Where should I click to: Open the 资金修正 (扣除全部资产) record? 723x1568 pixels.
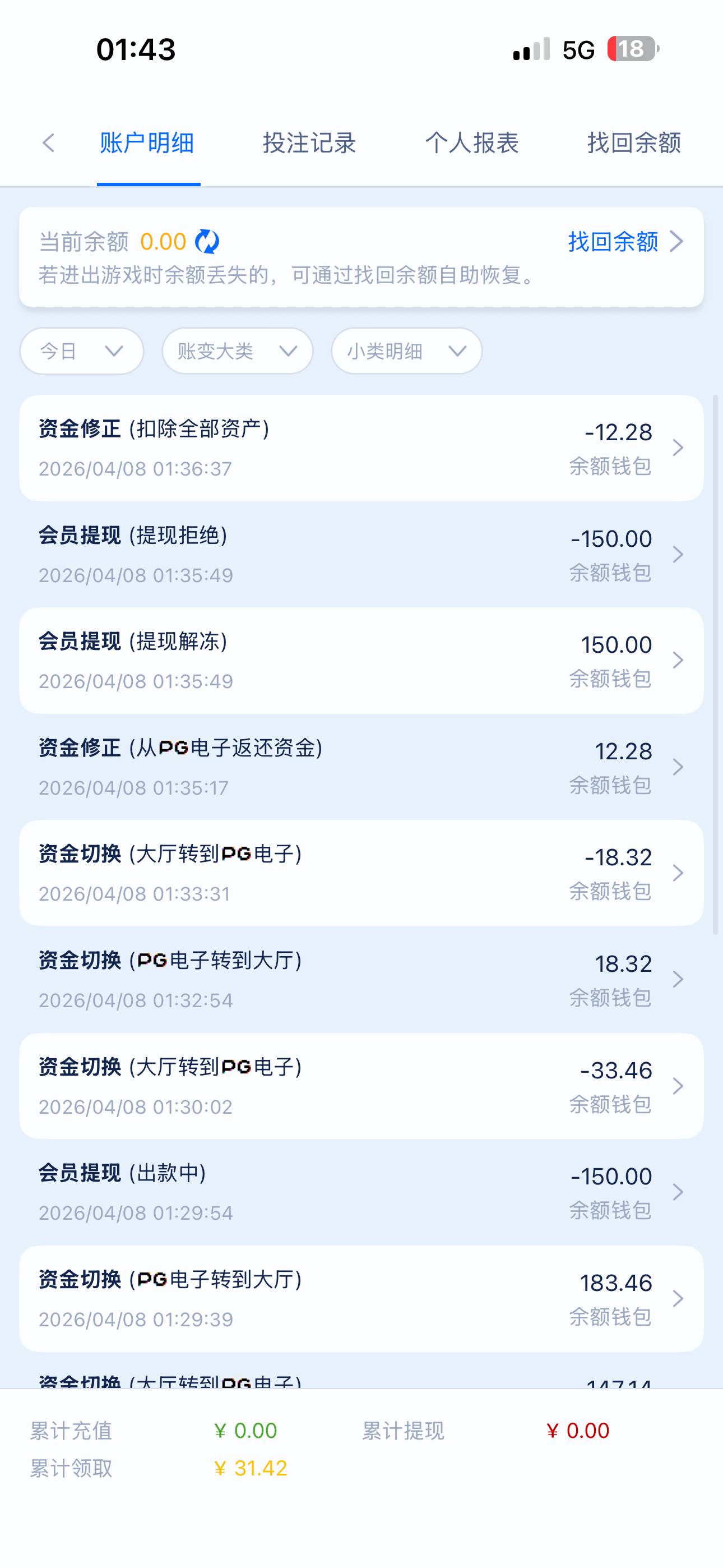click(x=361, y=448)
